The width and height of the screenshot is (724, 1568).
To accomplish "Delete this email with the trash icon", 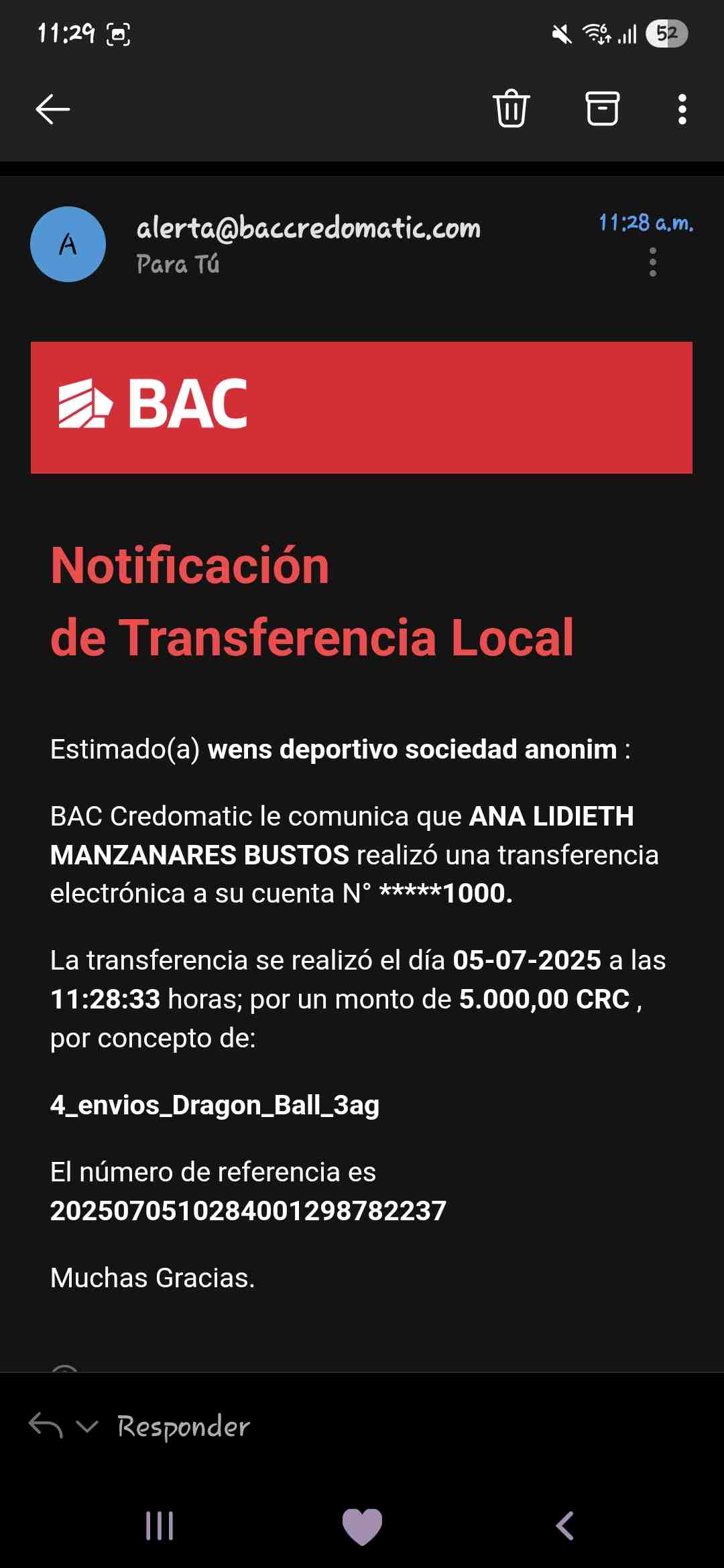I will point(511,109).
